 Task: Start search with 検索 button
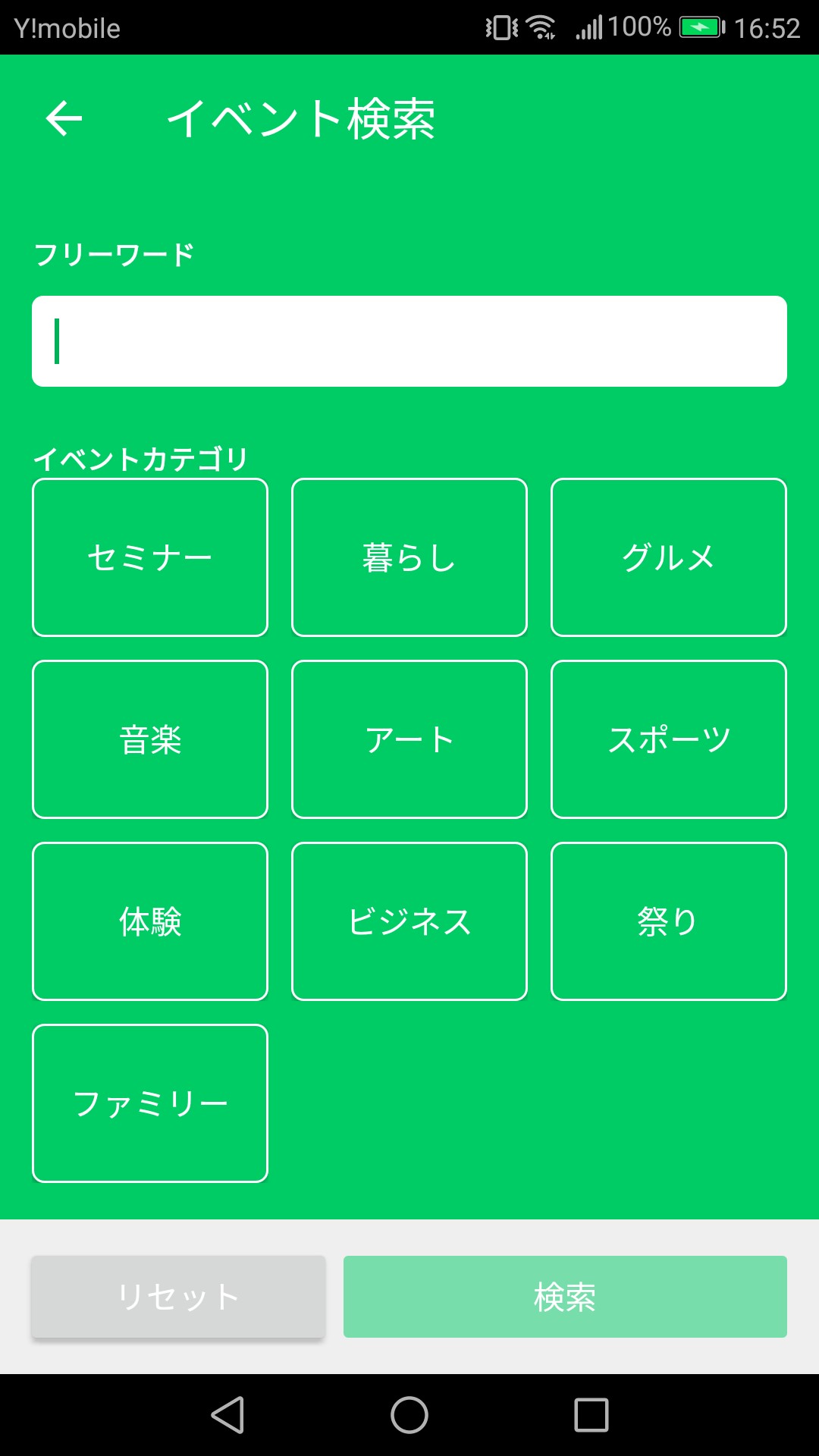[x=565, y=1297]
